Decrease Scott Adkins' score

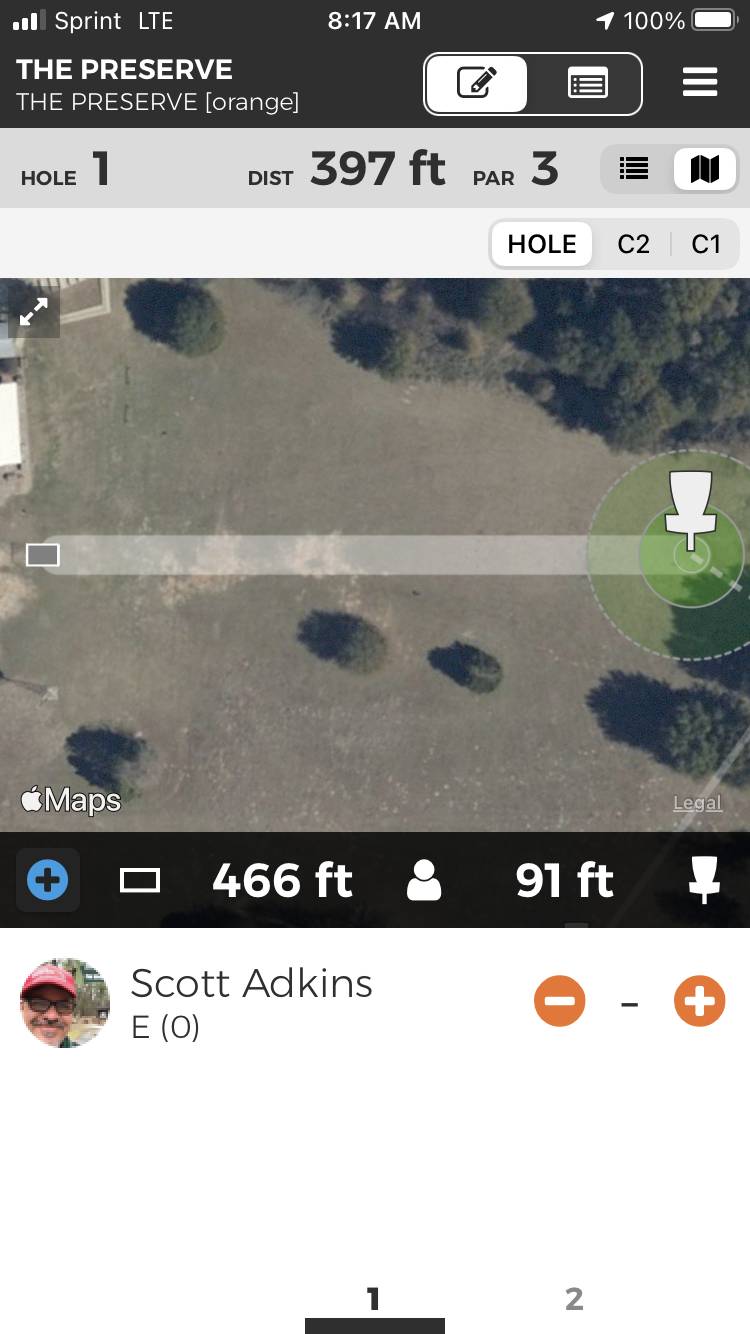tap(559, 1001)
